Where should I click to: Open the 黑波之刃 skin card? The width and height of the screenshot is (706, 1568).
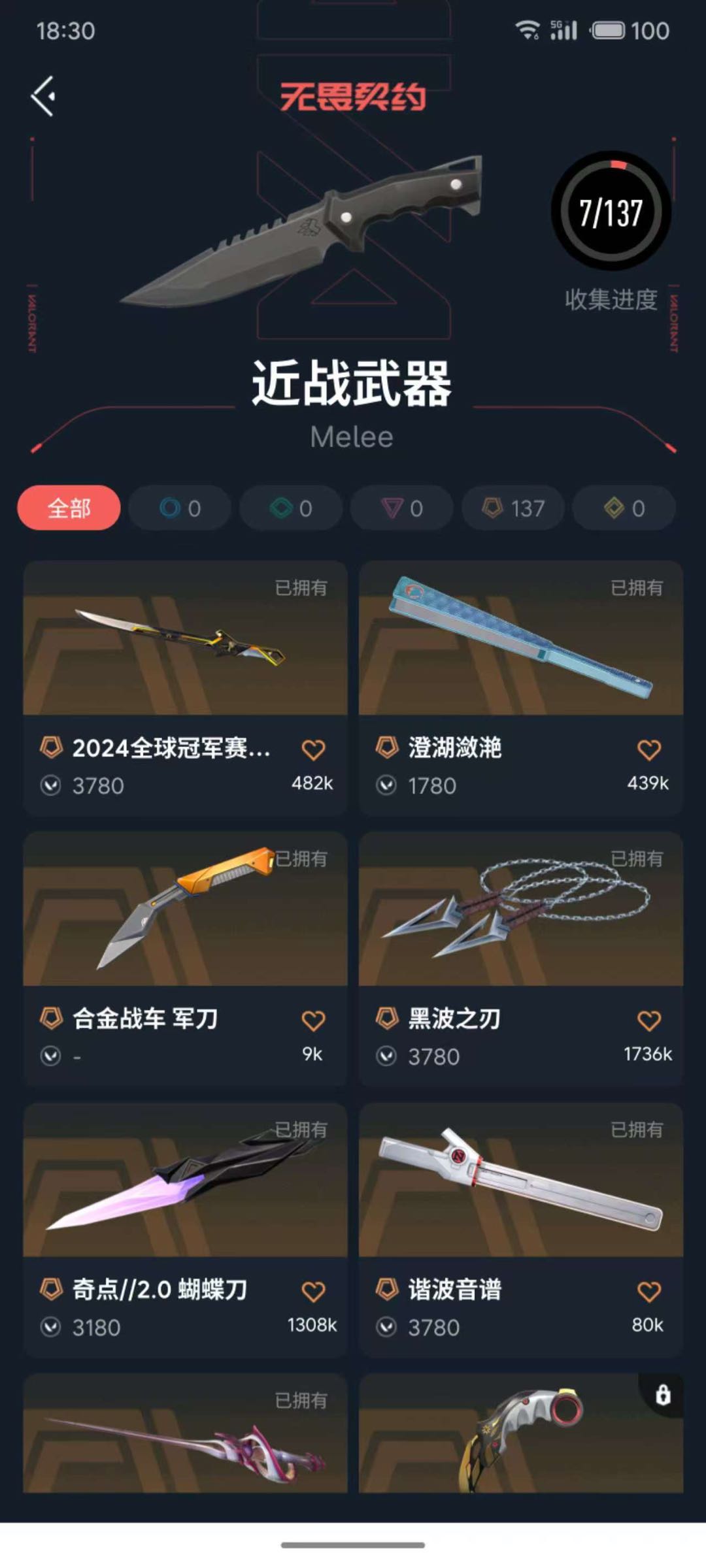521,958
